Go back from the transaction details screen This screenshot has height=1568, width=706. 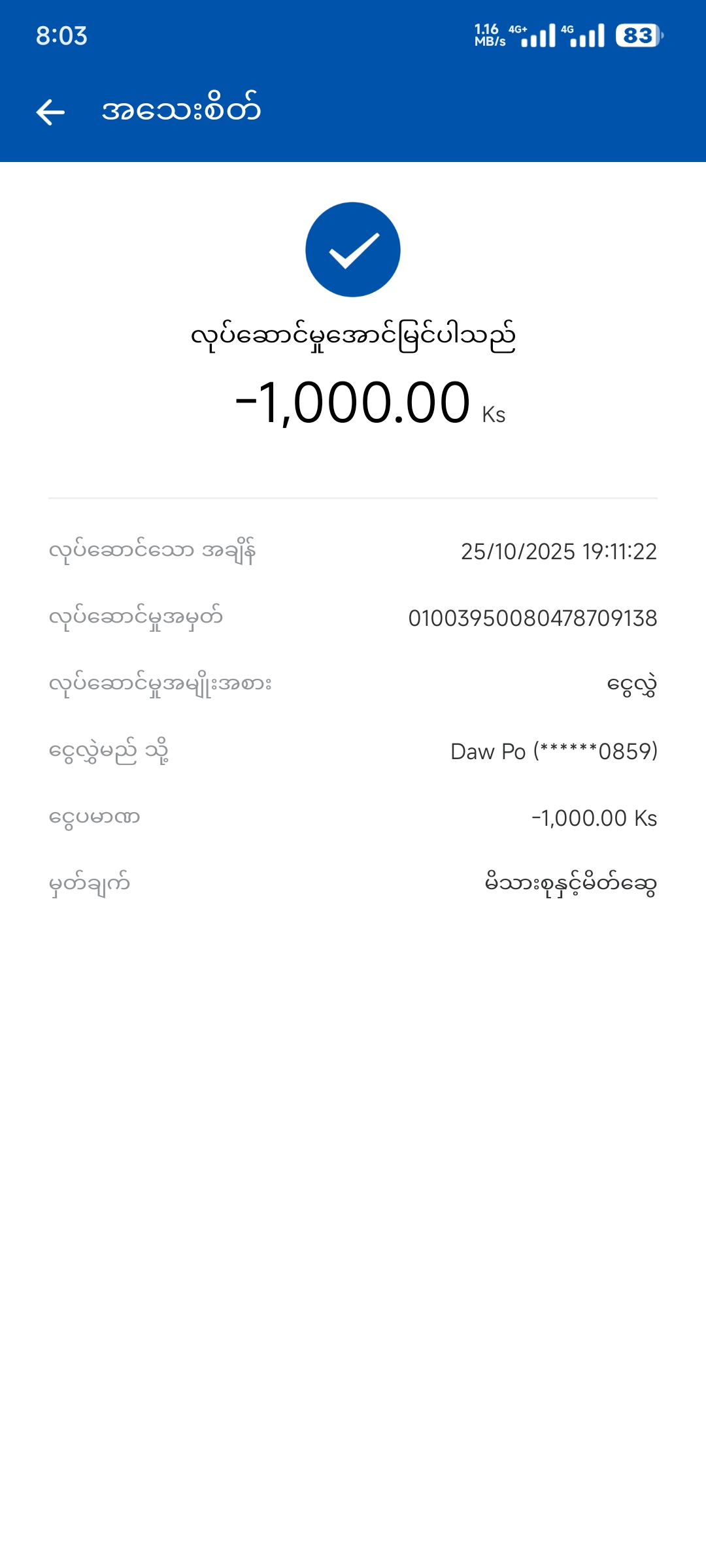pos(50,112)
